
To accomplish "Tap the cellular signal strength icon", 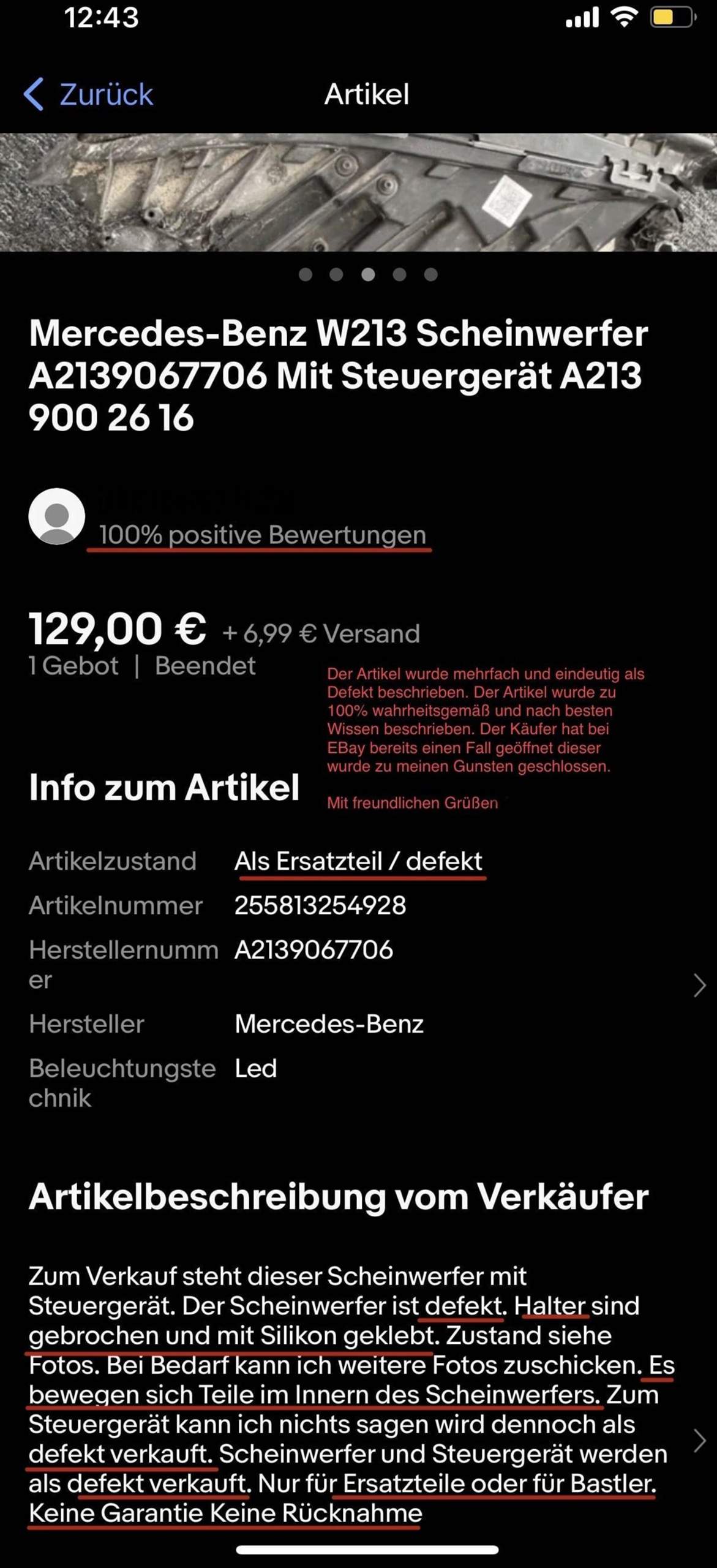I will (583, 18).
